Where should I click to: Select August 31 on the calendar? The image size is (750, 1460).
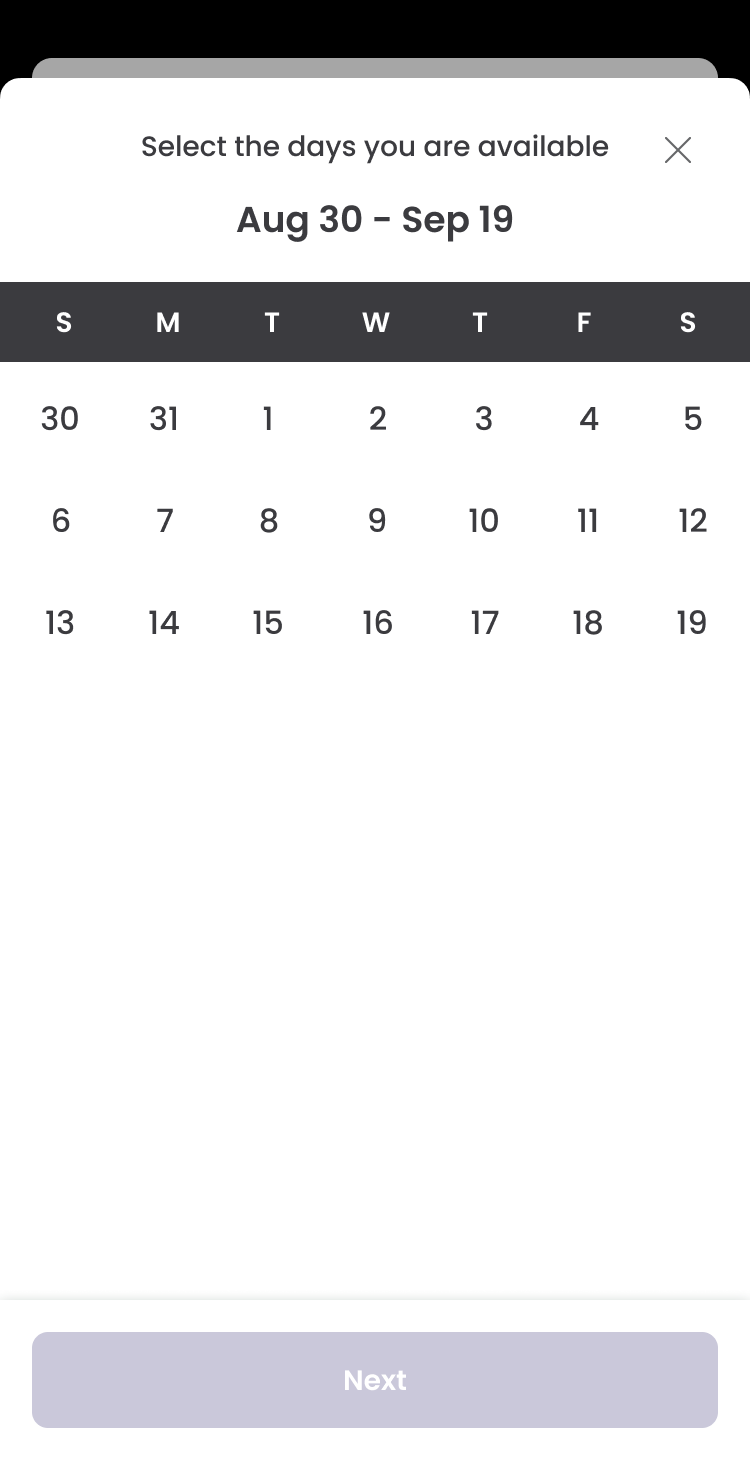tap(164, 419)
